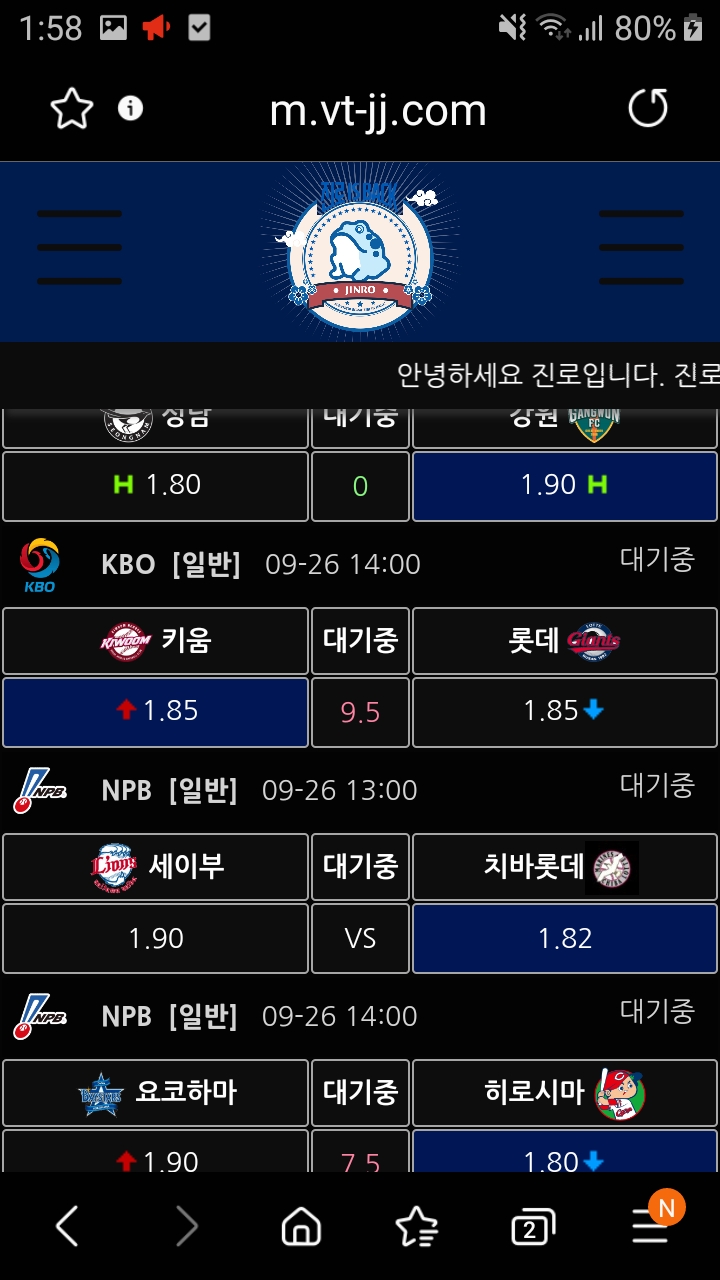Bookmark this page with the star icon
The height and width of the screenshot is (1280, 720).
click(x=72, y=109)
